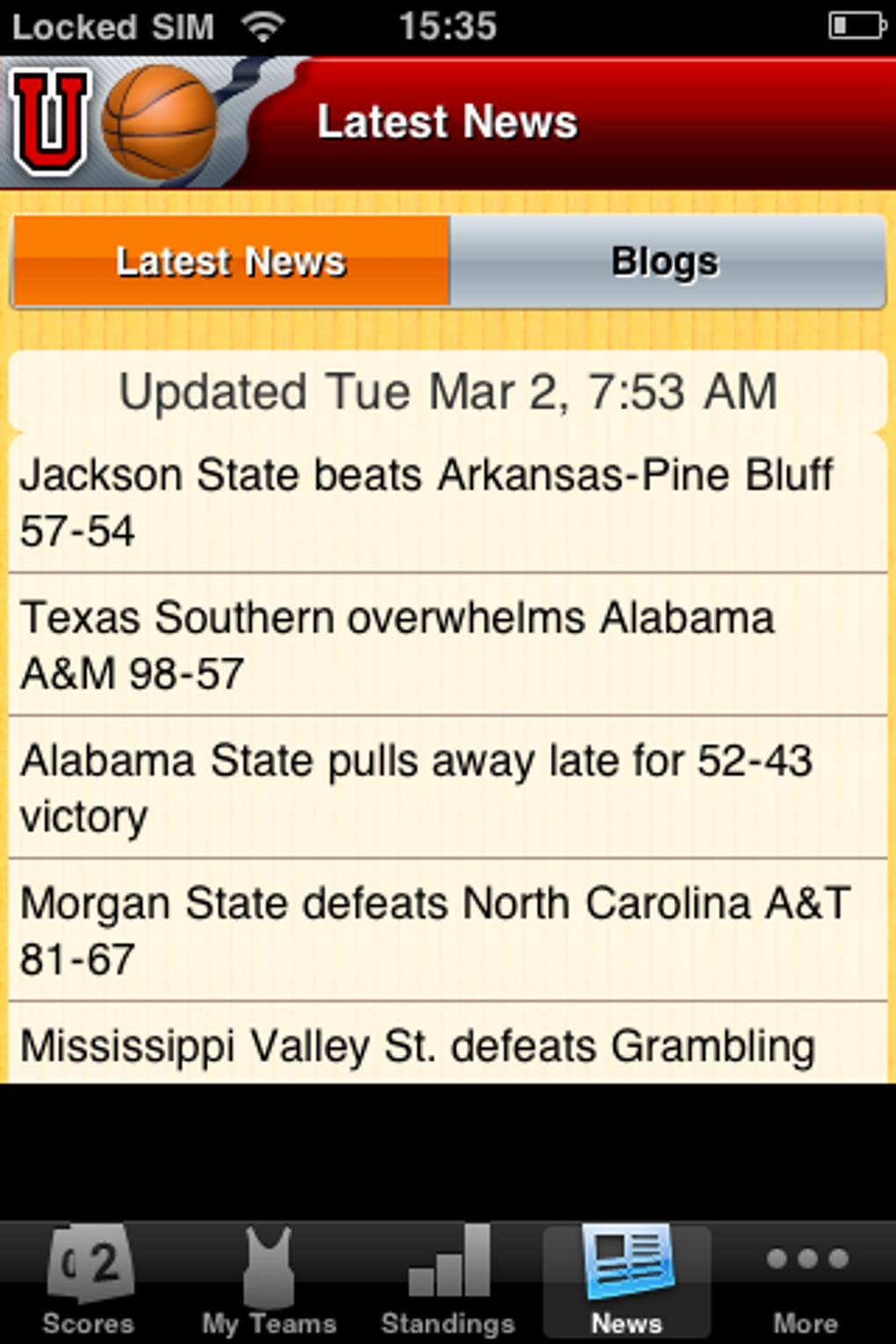Read Texas Southern overwhelms Alabama A&M article
Screen dimensions: 896x1344
448,646
